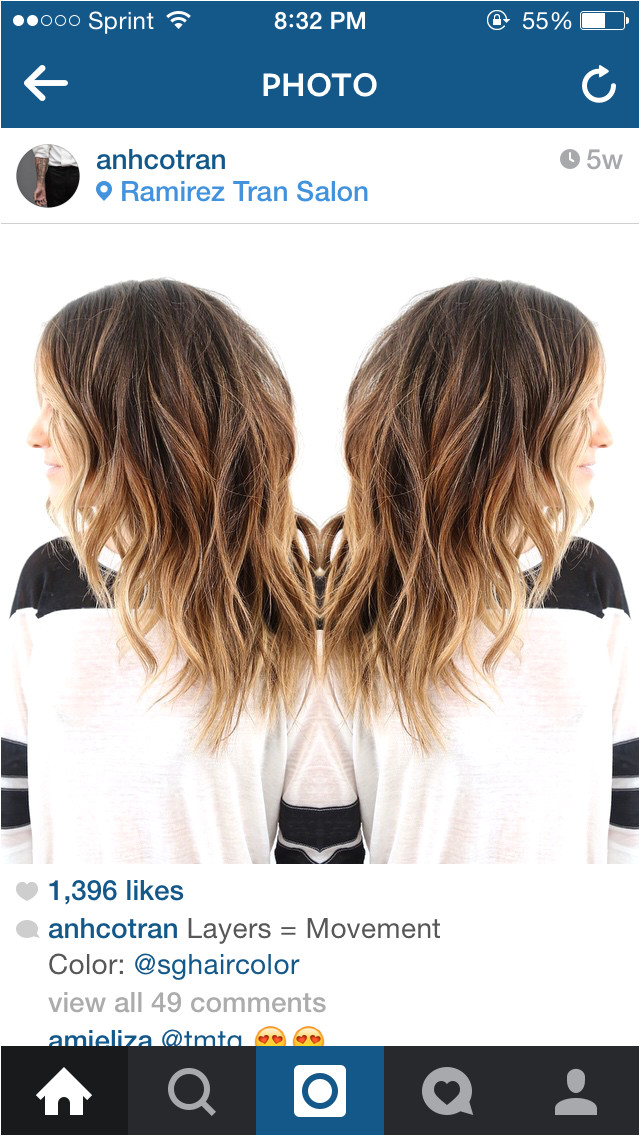This screenshot has height=1136, width=640.
Task: Open the Camera tab
Action: click(320, 1091)
